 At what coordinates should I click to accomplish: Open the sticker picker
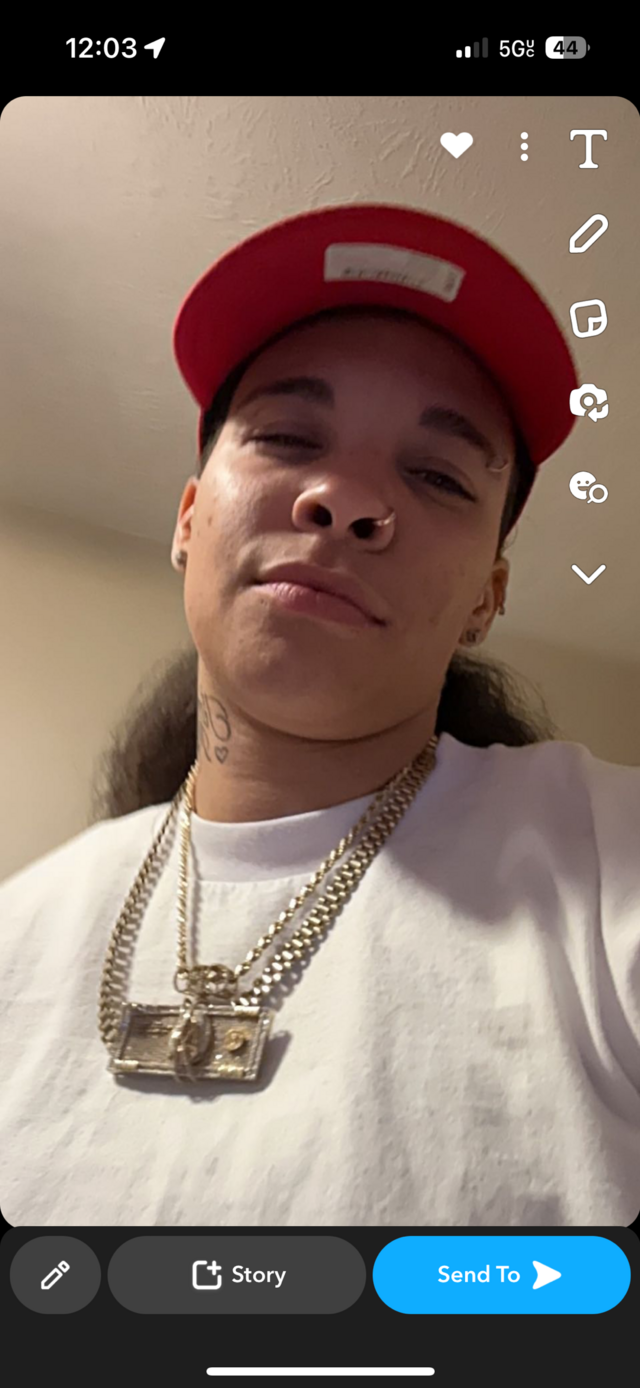(588, 319)
